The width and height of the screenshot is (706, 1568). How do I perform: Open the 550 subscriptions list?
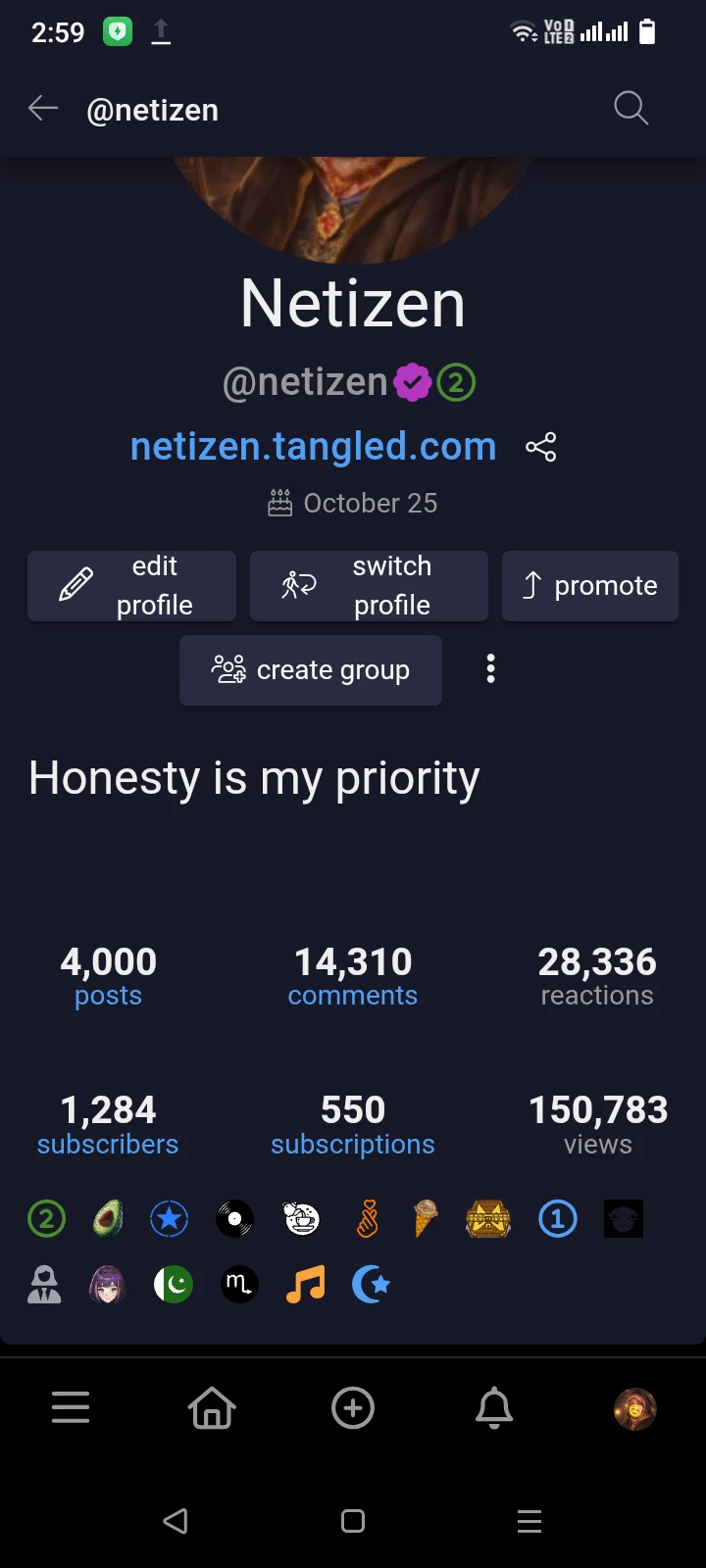click(x=353, y=1125)
